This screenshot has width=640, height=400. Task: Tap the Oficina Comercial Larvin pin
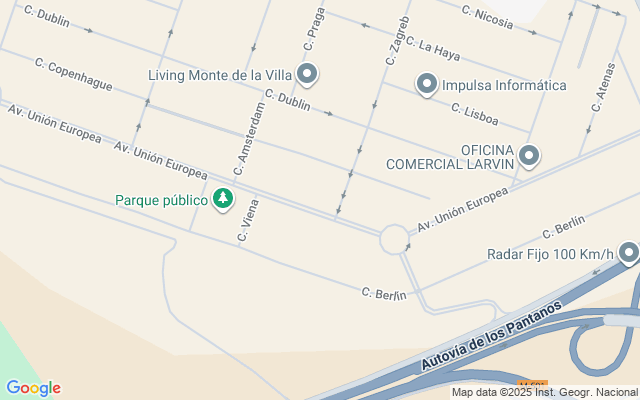point(530,155)
